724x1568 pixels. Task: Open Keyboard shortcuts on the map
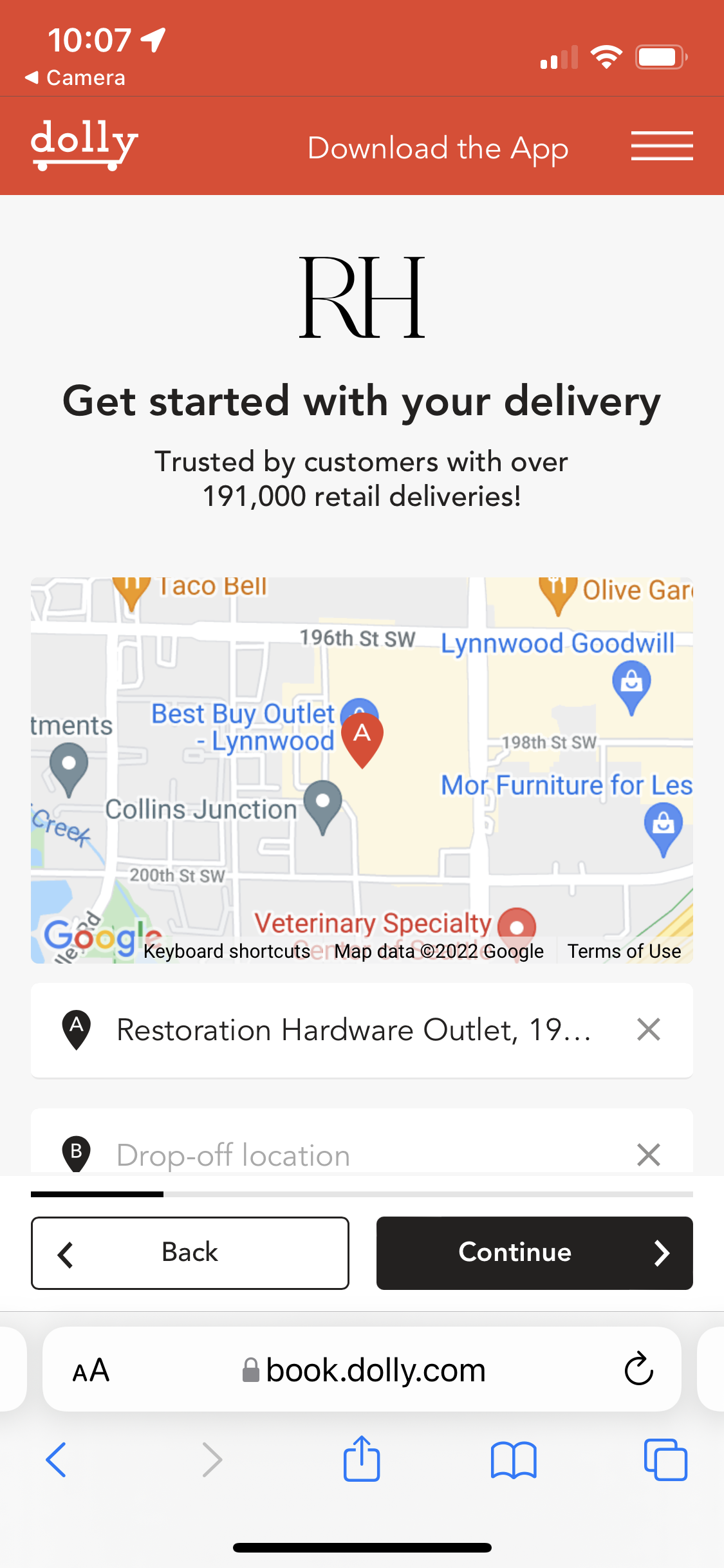tap(227, 951)
